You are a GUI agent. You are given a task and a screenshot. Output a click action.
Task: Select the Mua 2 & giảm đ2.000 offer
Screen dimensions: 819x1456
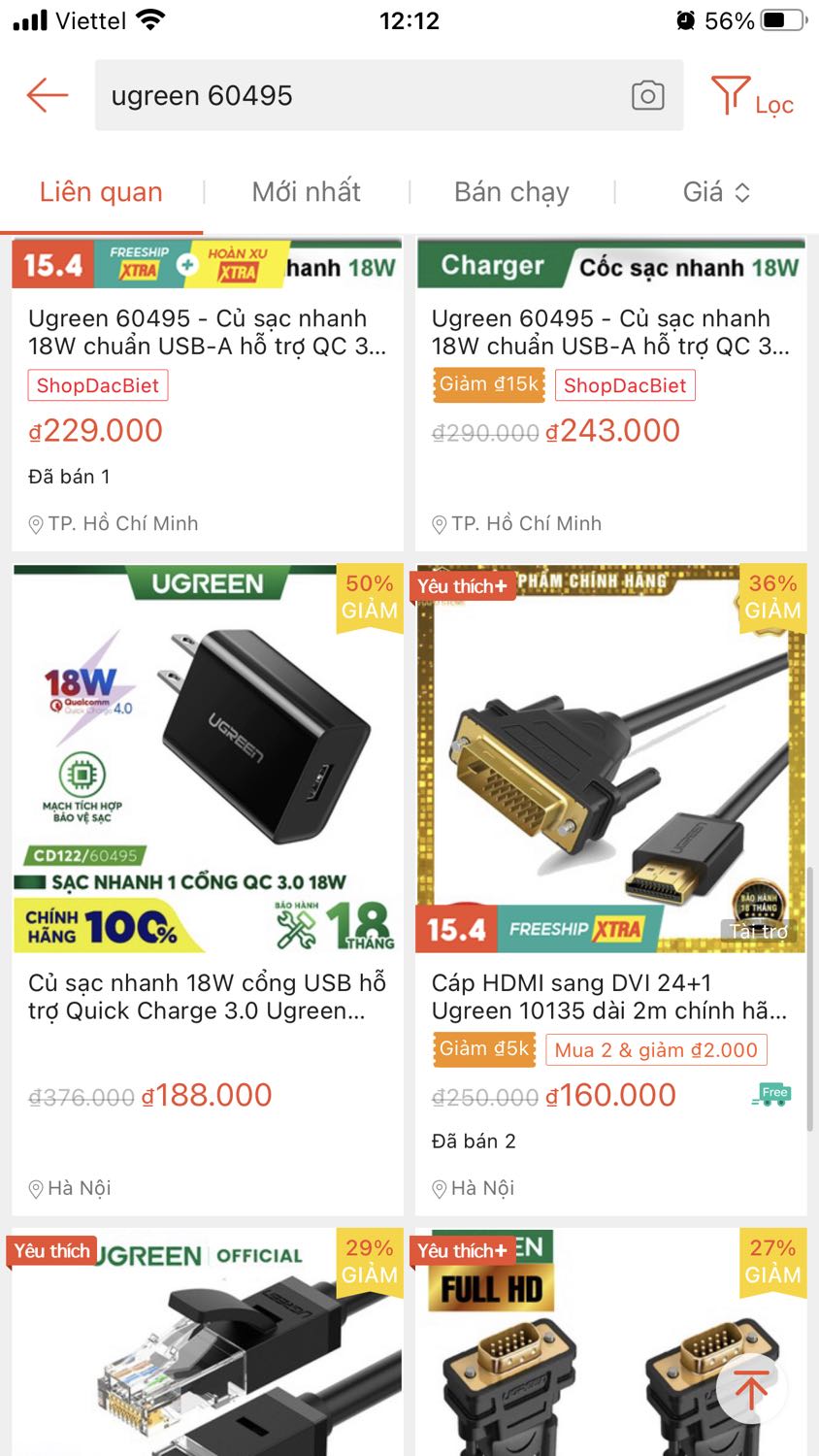click(x=656, y=1049)
